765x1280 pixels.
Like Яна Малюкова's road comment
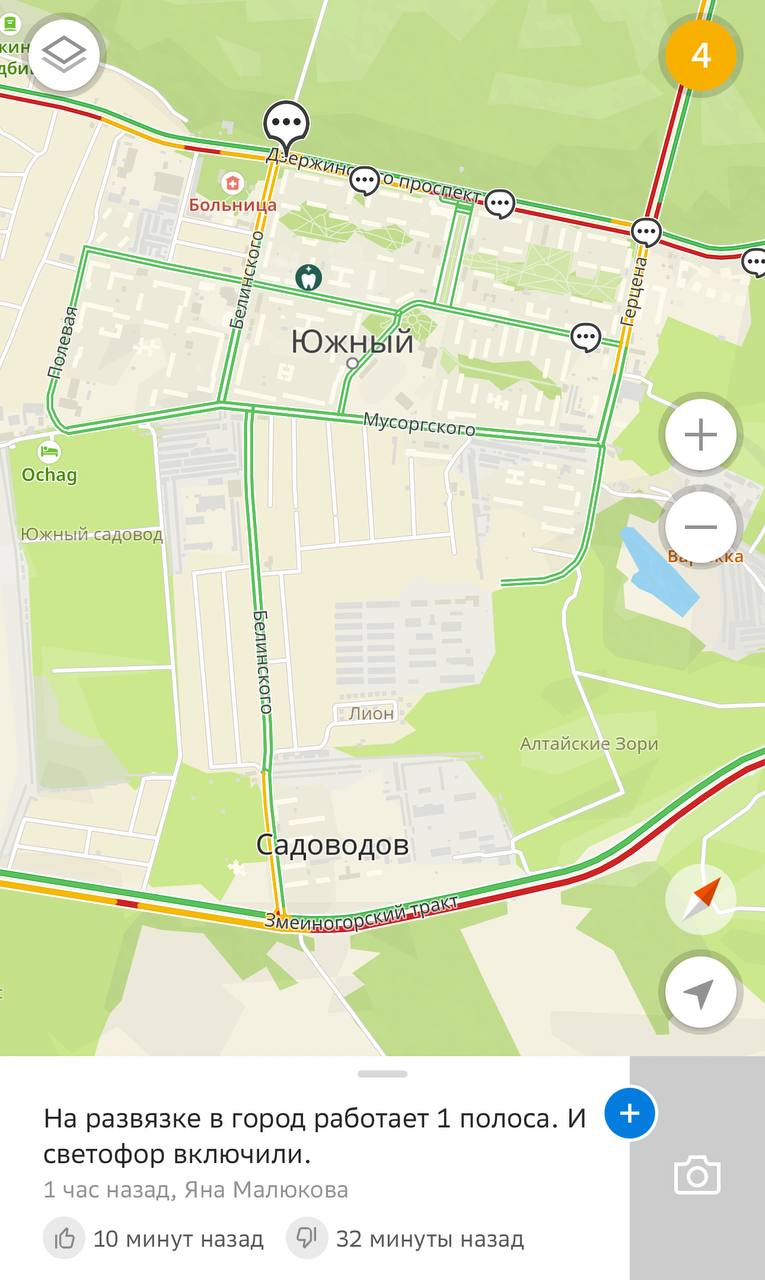point(65,1239)
